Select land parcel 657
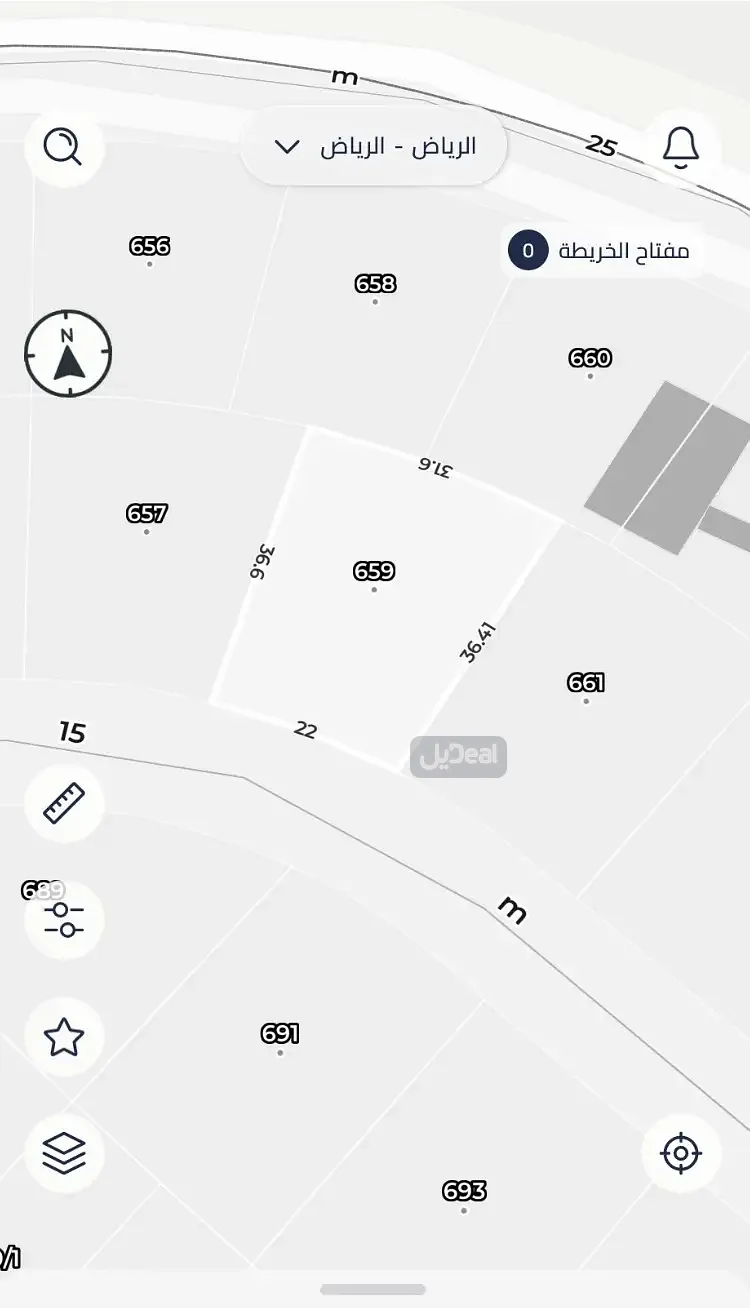Viewport: 750px width, 1308px height. [147, 520]
